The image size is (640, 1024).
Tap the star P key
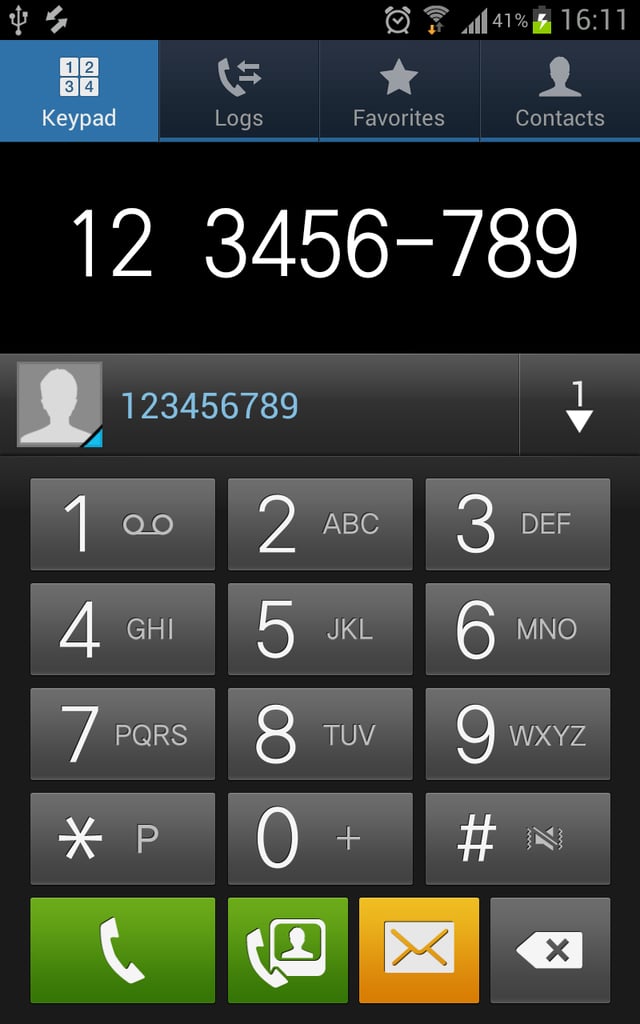pyautogui.click(x=122, y=839)
